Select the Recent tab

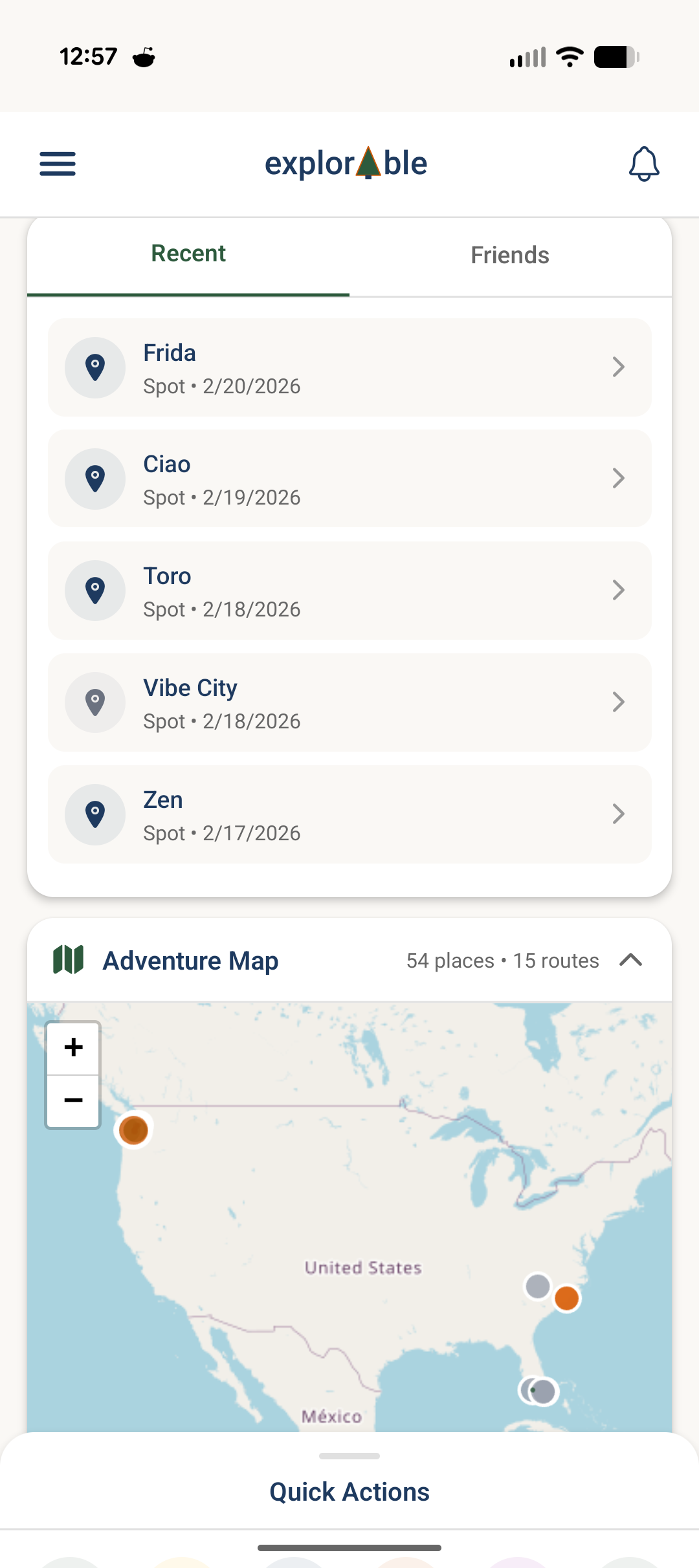click(188, 253)
